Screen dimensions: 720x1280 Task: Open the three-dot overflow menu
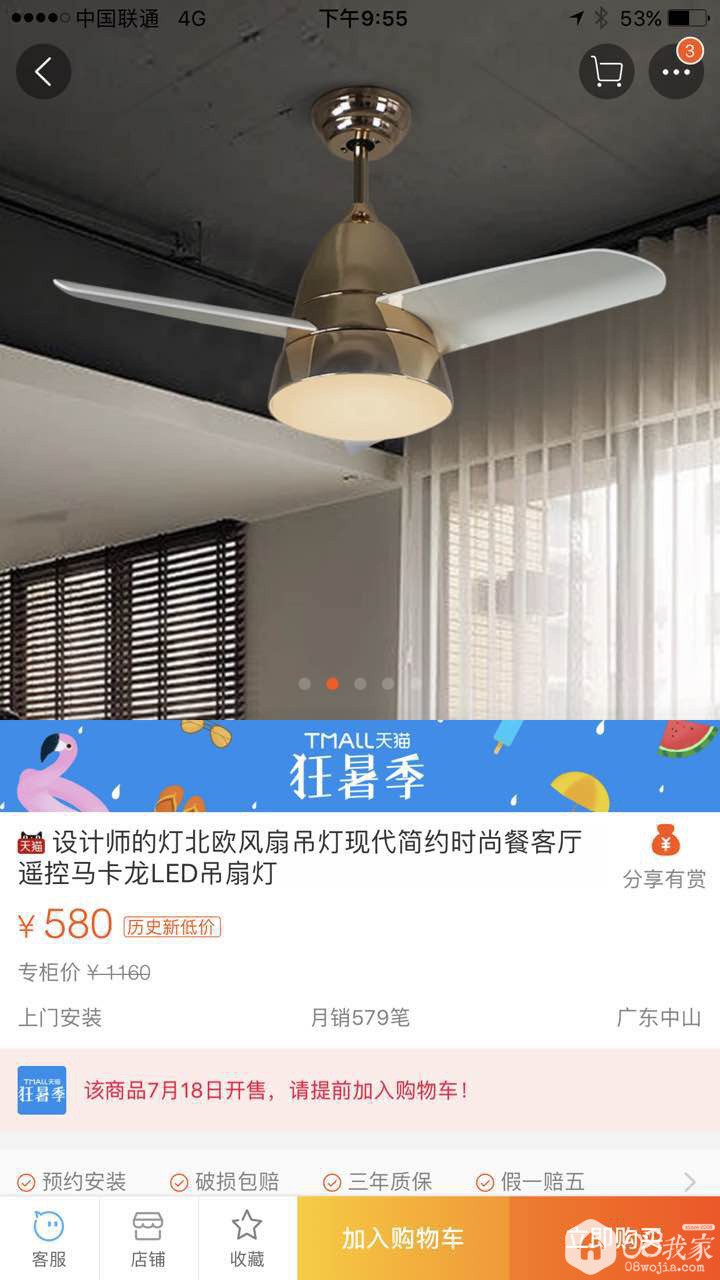click(x=676, y=71)
